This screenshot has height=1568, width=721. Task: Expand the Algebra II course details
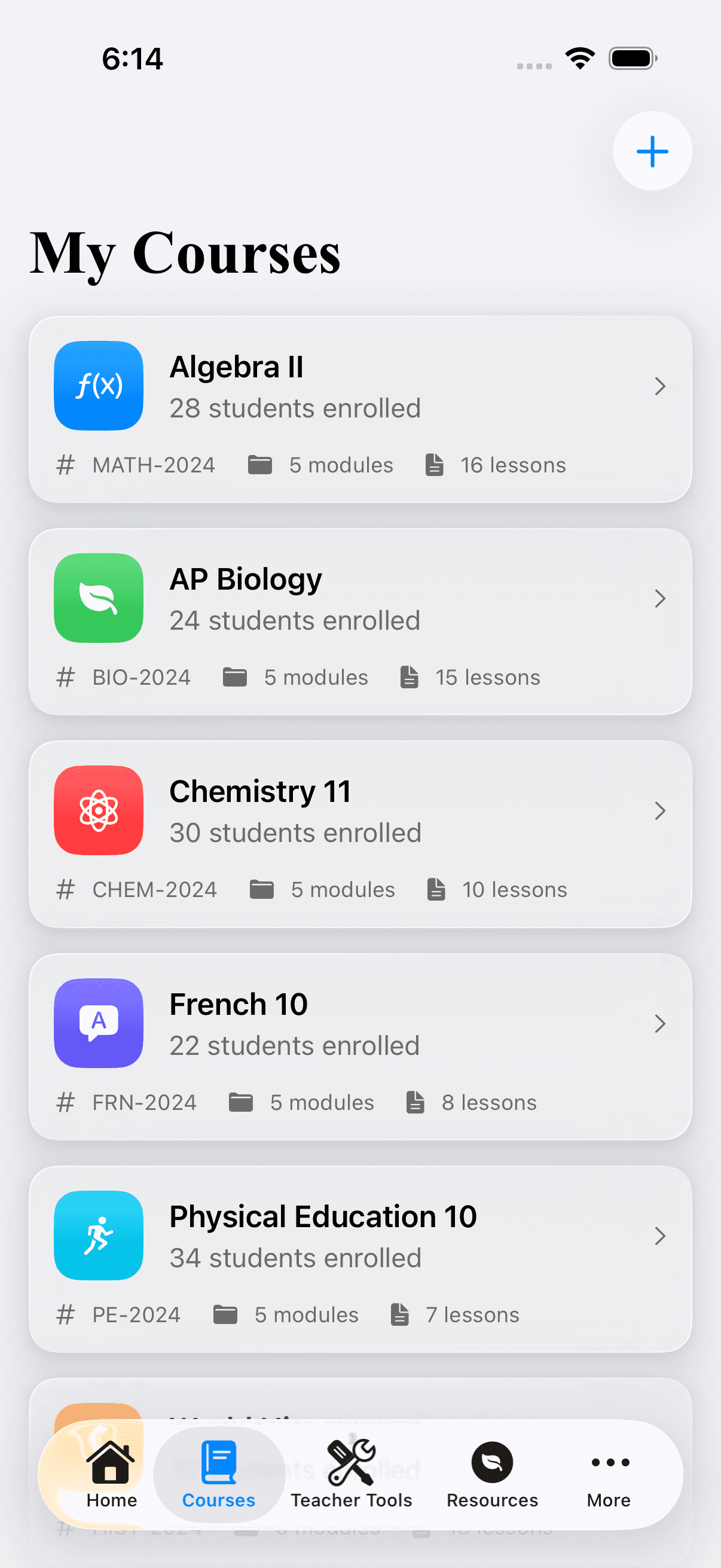coord(660,386)
